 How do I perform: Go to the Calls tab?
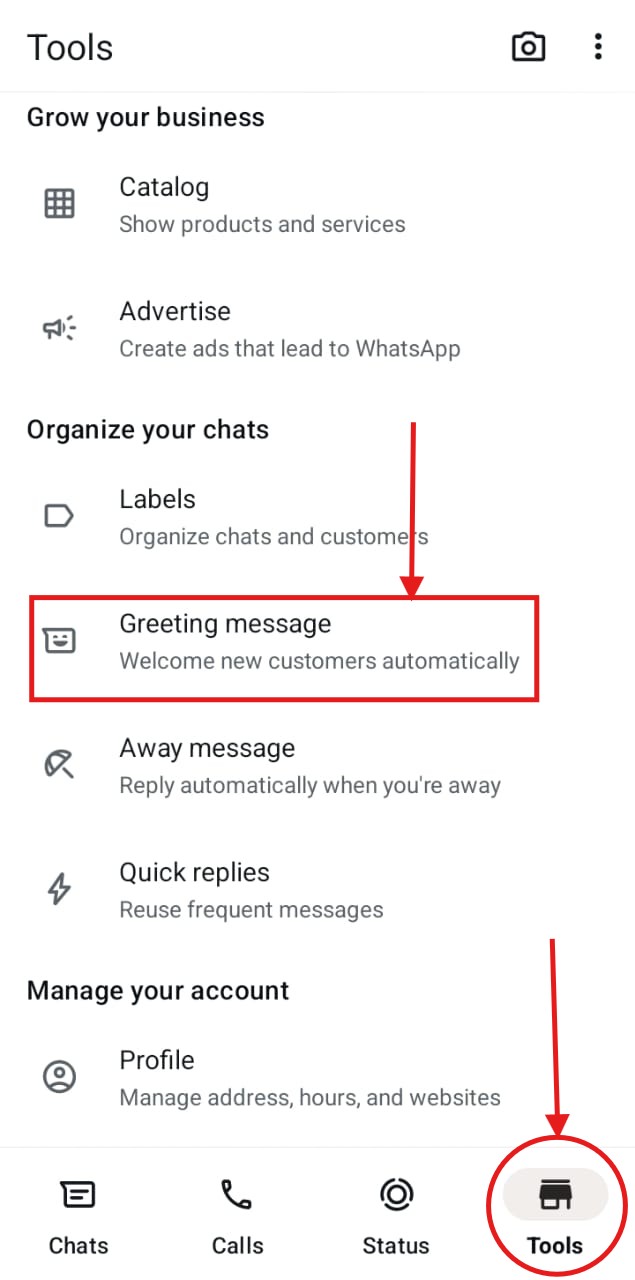[237, 1215]
